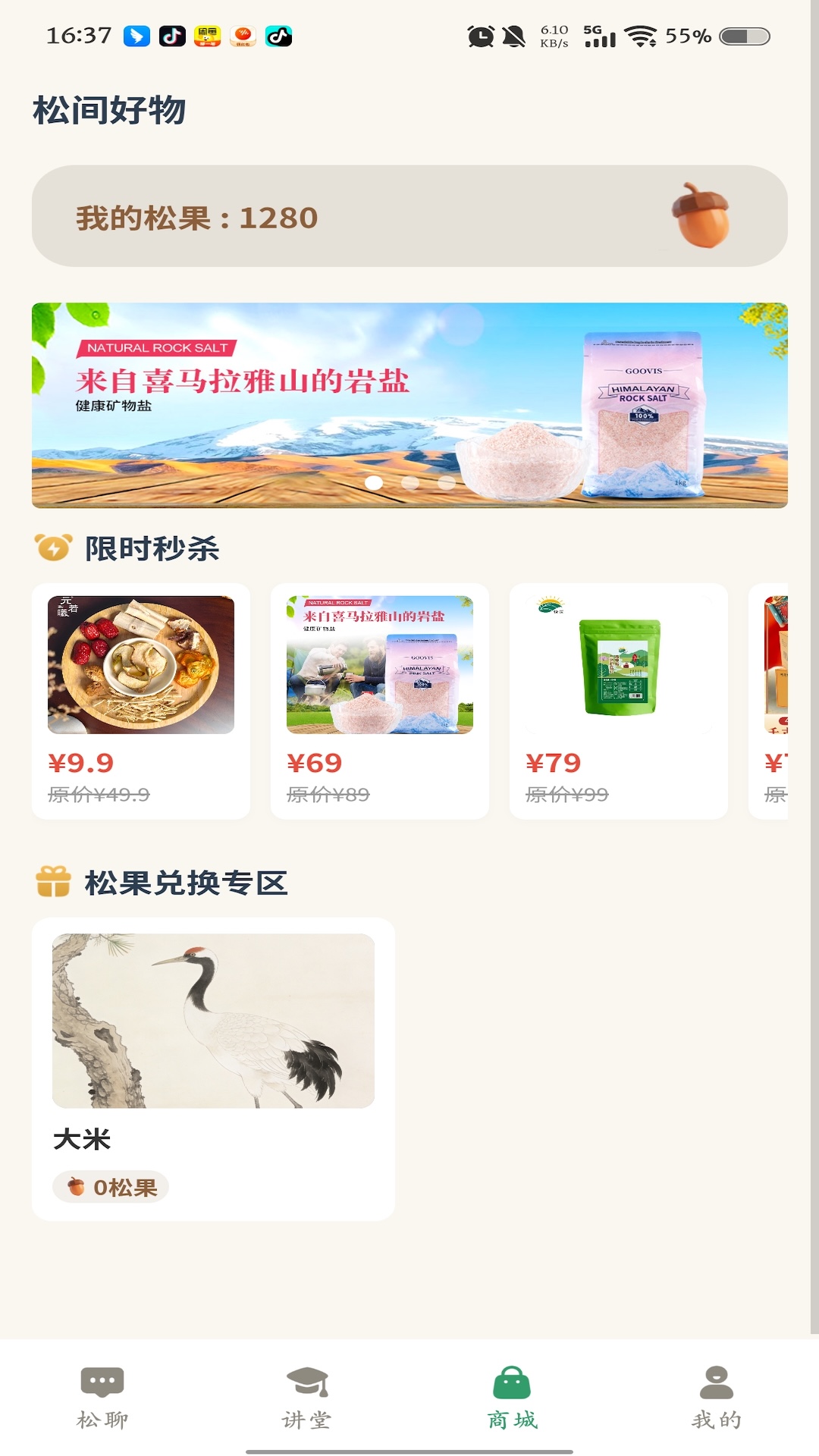This screenshot has width=819, height=1456.
Task: Tap the Himalayan rock salt banner
Action: [x=409, y=402]
